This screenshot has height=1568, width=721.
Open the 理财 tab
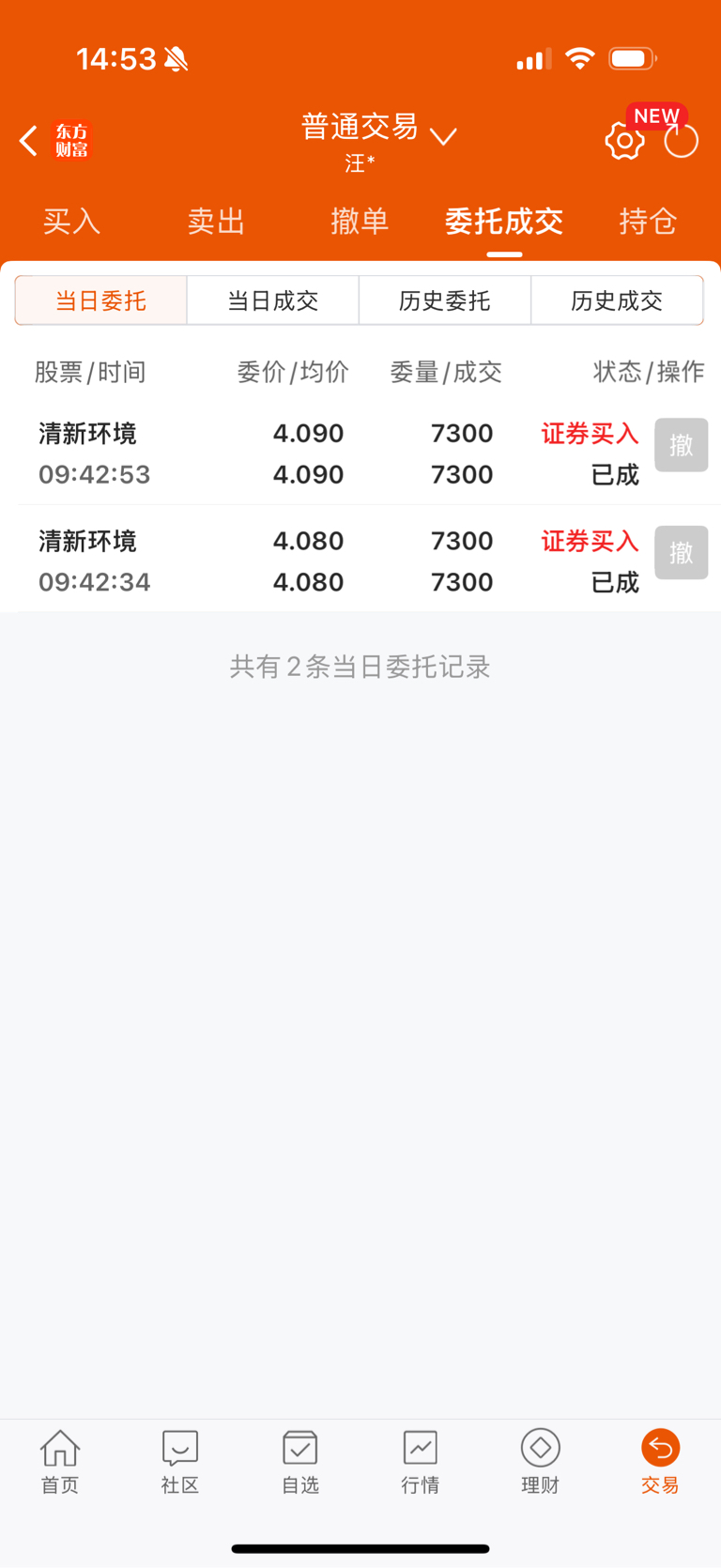[541, 1462]
